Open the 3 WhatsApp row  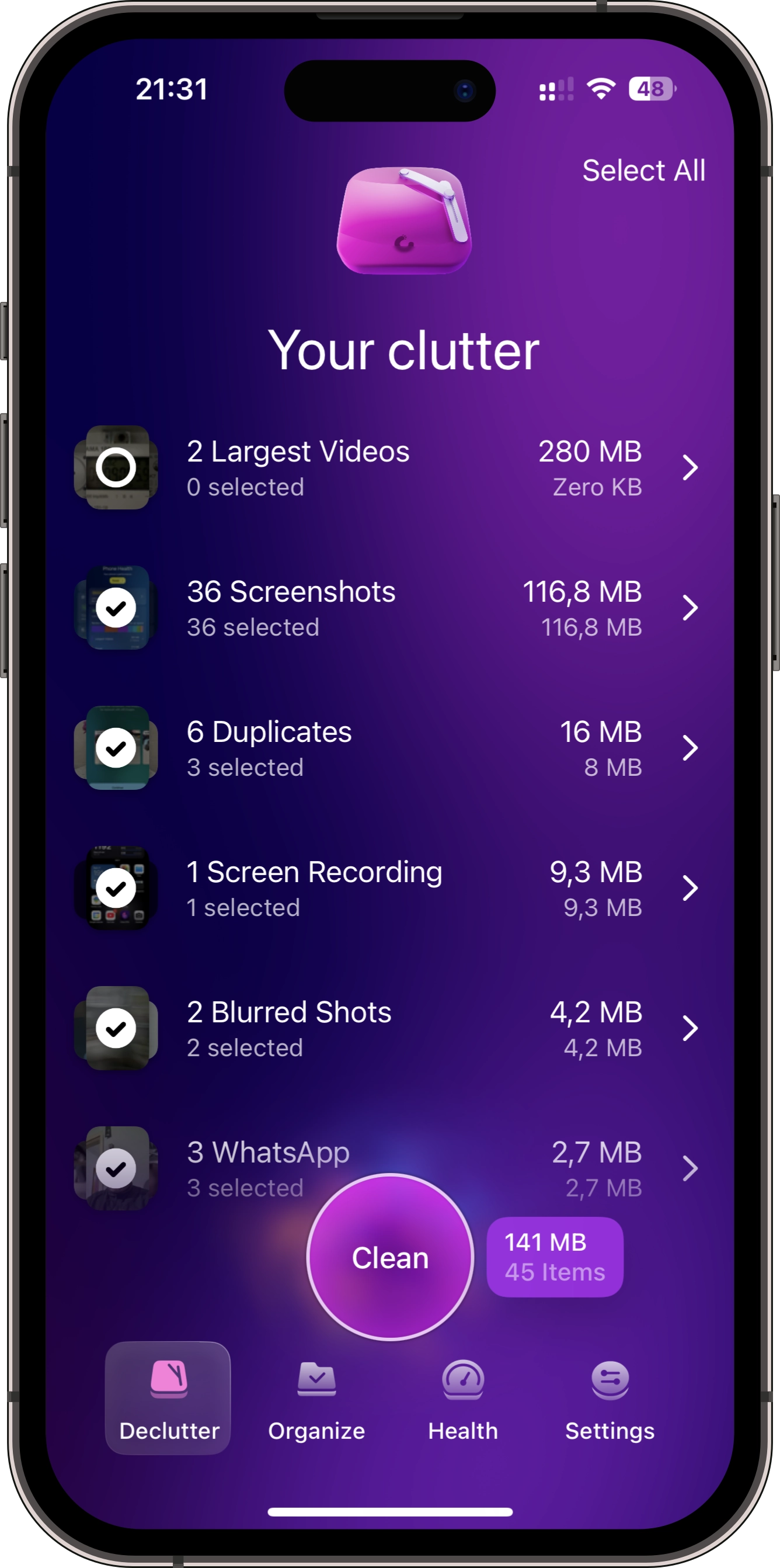[x=690, y=1168]
